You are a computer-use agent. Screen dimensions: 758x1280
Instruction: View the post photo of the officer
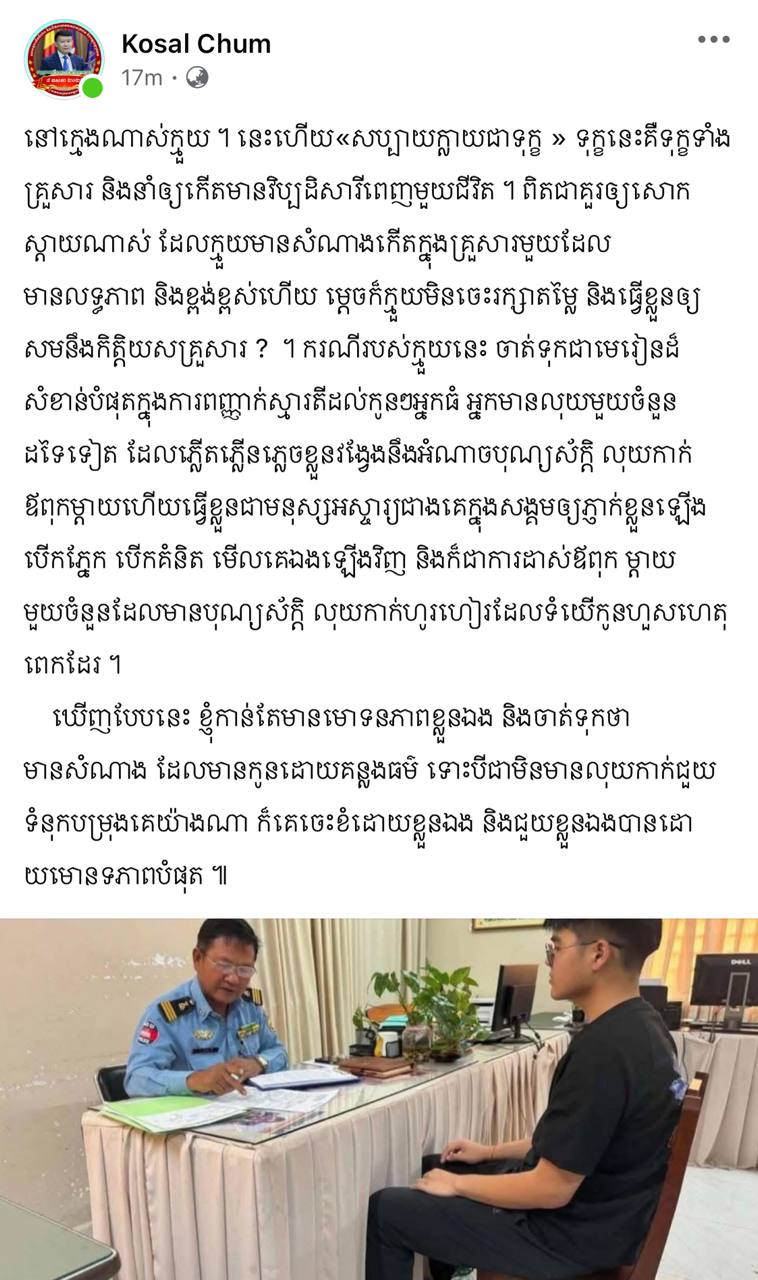379,1098
